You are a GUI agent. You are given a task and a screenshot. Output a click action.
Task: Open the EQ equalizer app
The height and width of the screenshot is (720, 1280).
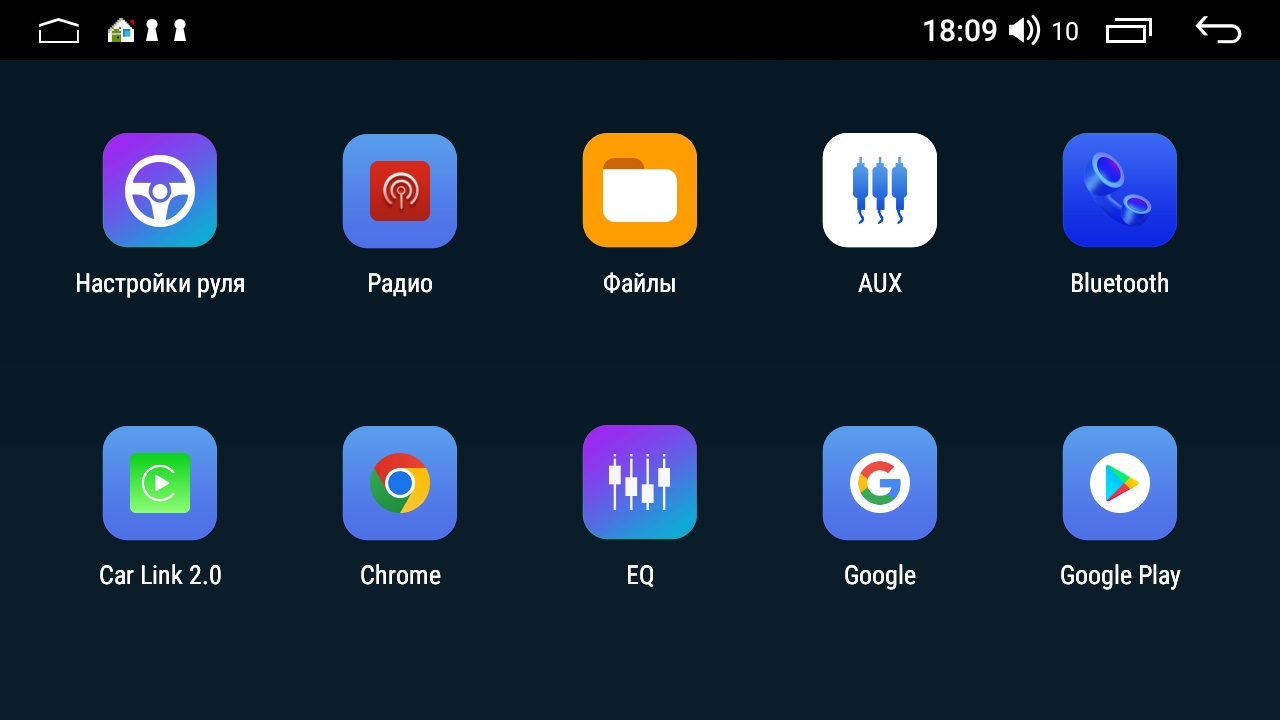click(x=640, y=483)
